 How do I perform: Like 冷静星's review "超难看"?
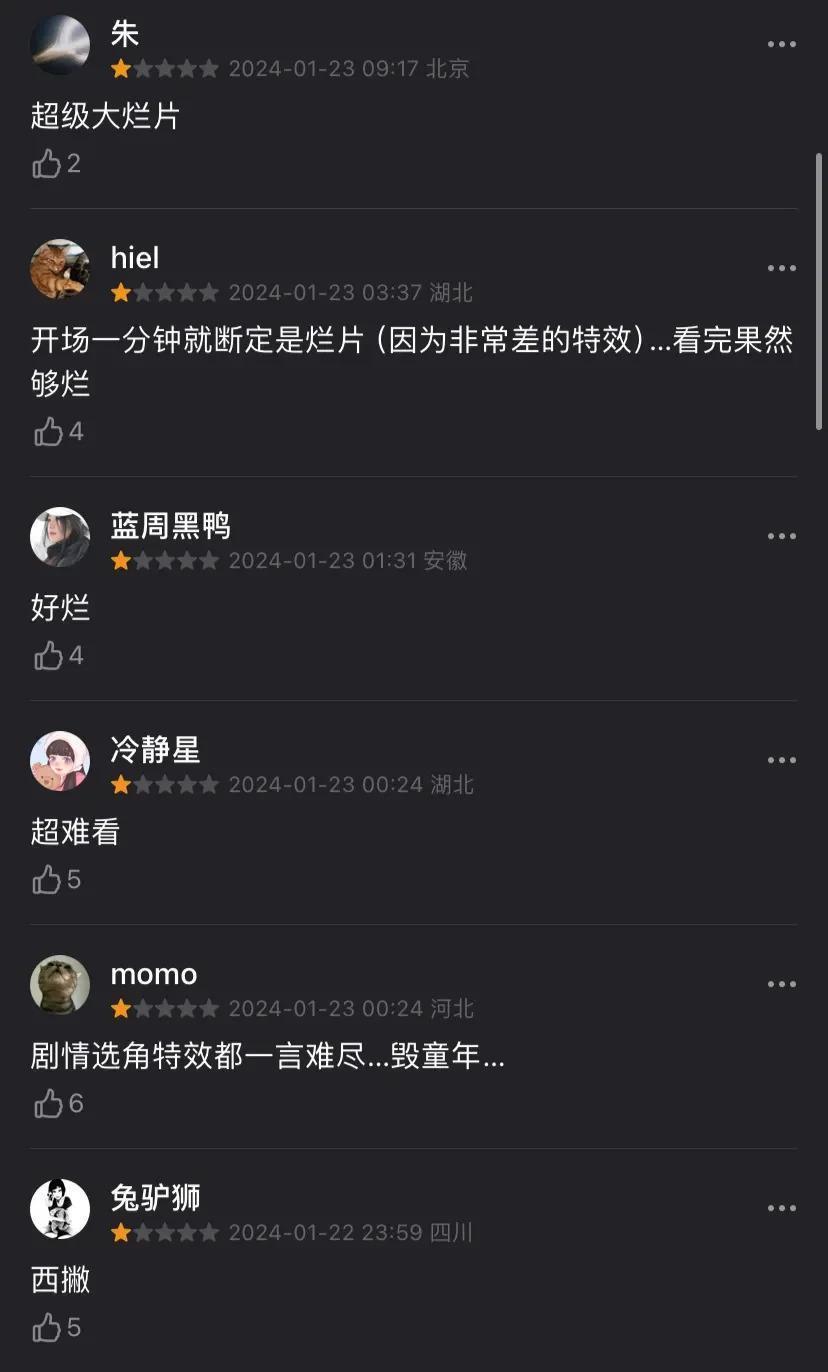[x=48, y=879]
